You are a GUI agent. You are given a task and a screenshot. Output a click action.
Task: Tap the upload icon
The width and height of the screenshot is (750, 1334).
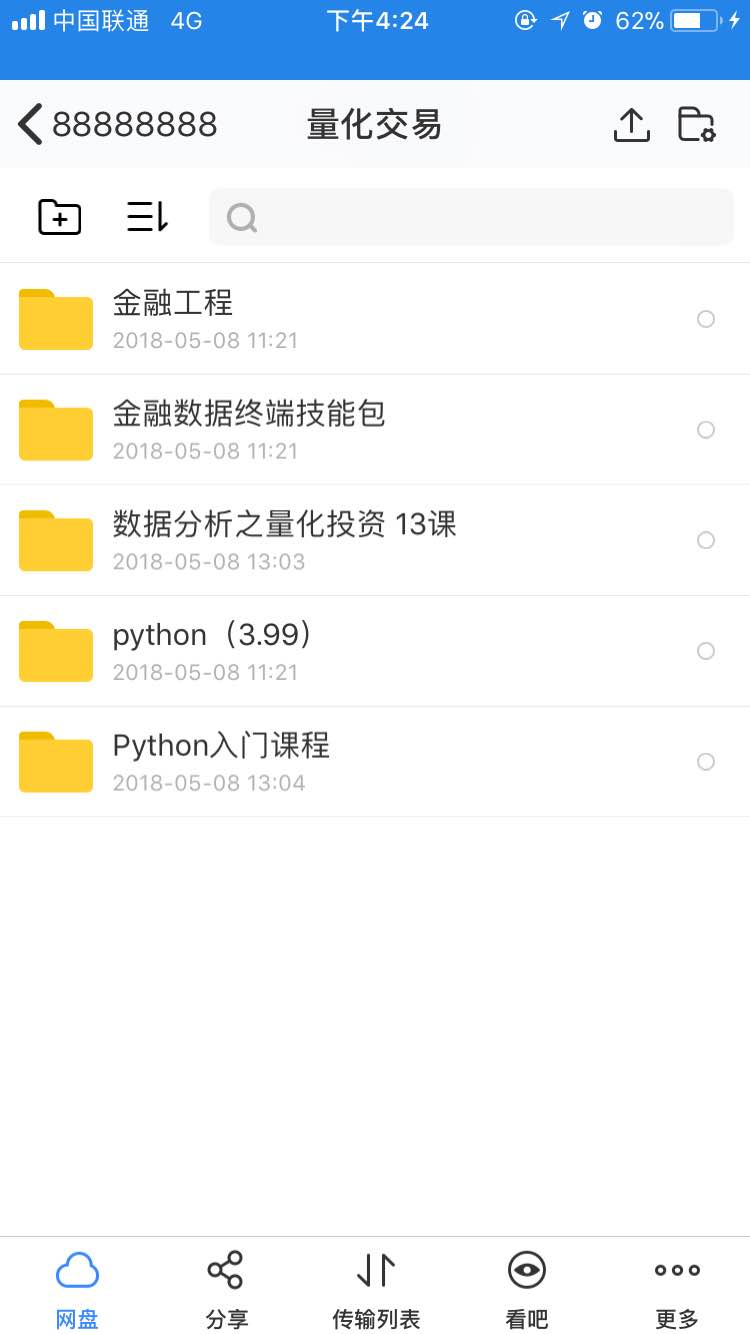(x=631, y=125)
